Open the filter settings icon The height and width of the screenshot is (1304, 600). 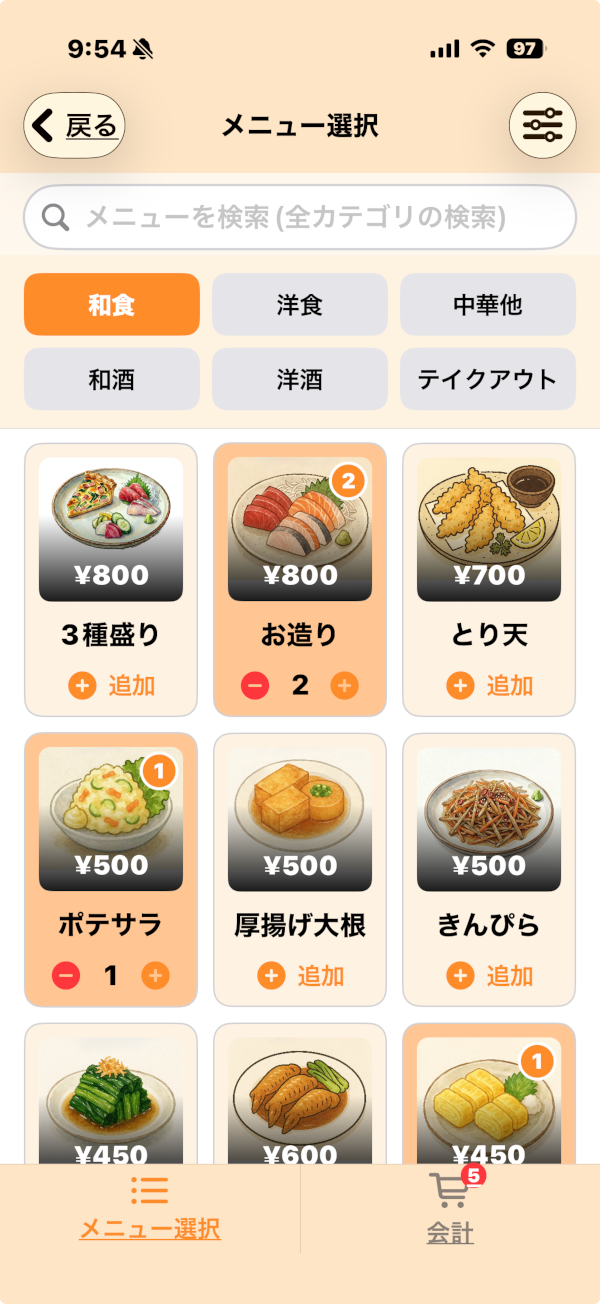[543, 126]
